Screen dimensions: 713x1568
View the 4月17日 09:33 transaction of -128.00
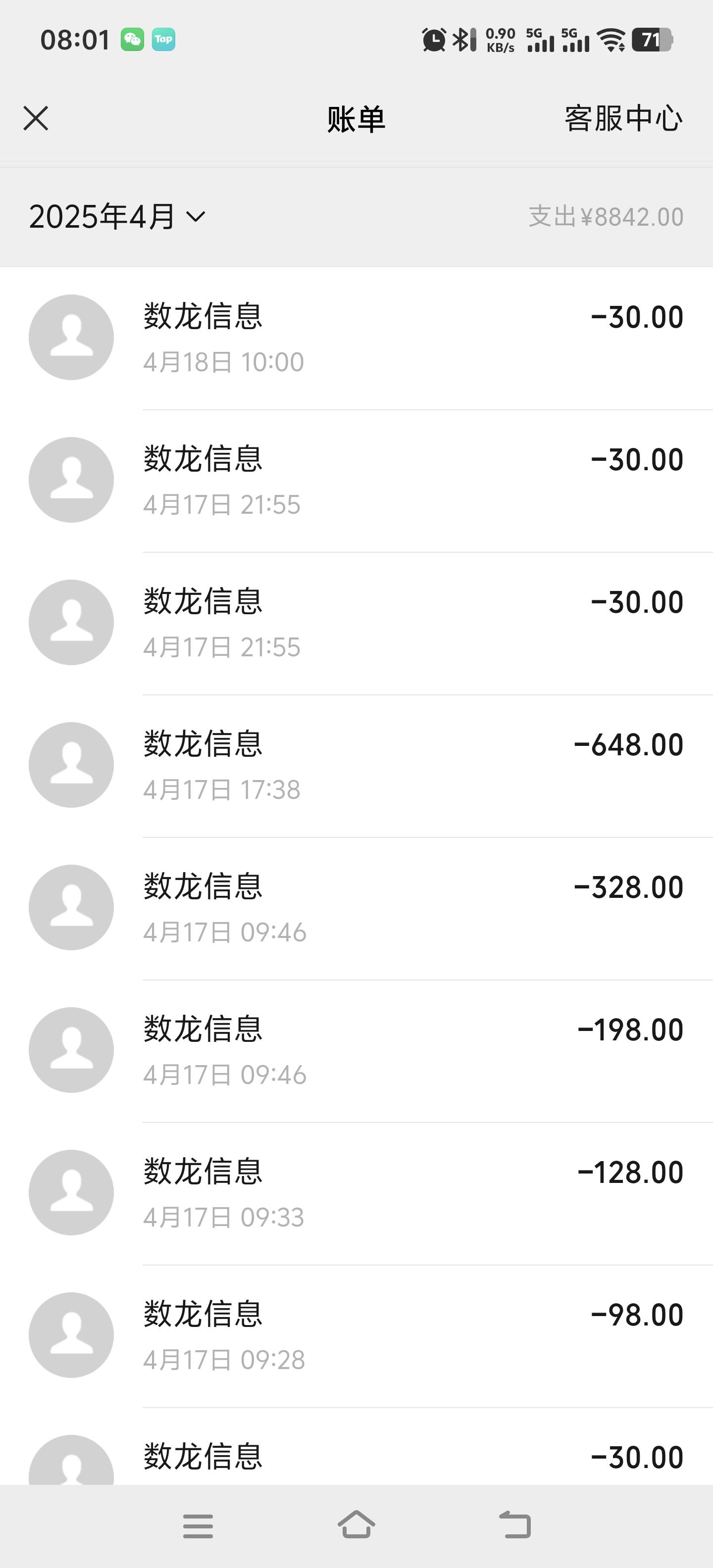tap(356, 1193)
